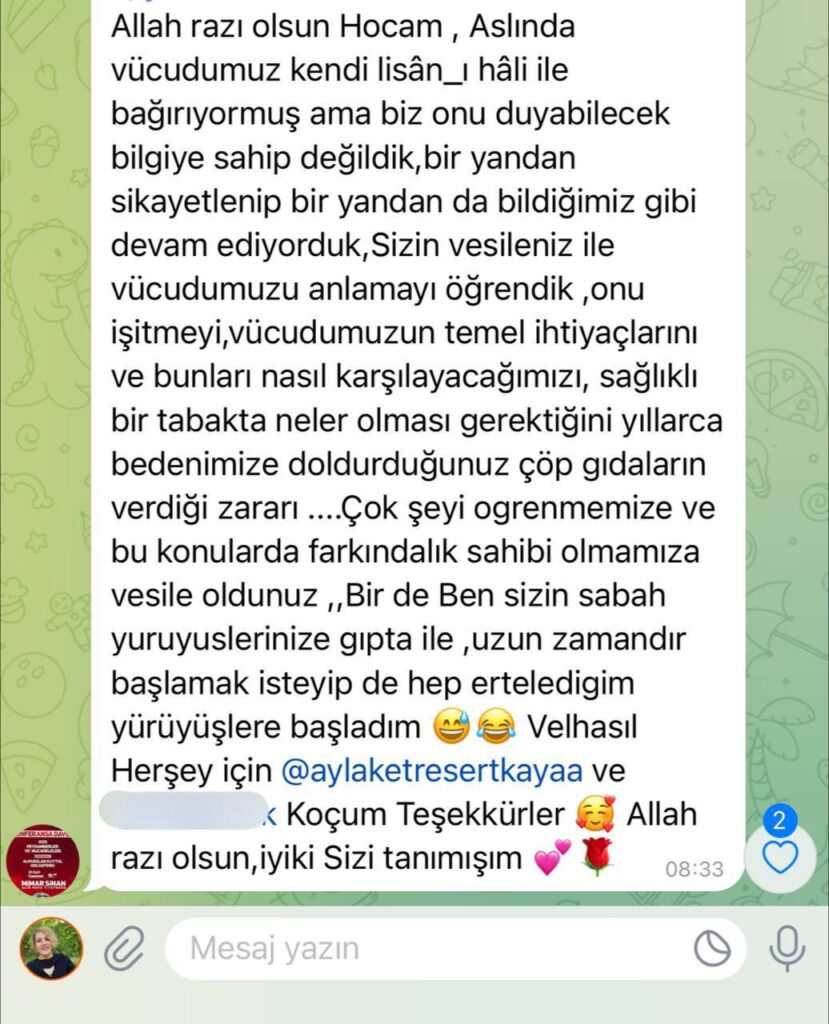
Task: Open the @aylaketresertkayaa mention link
Action: [432, 772]
